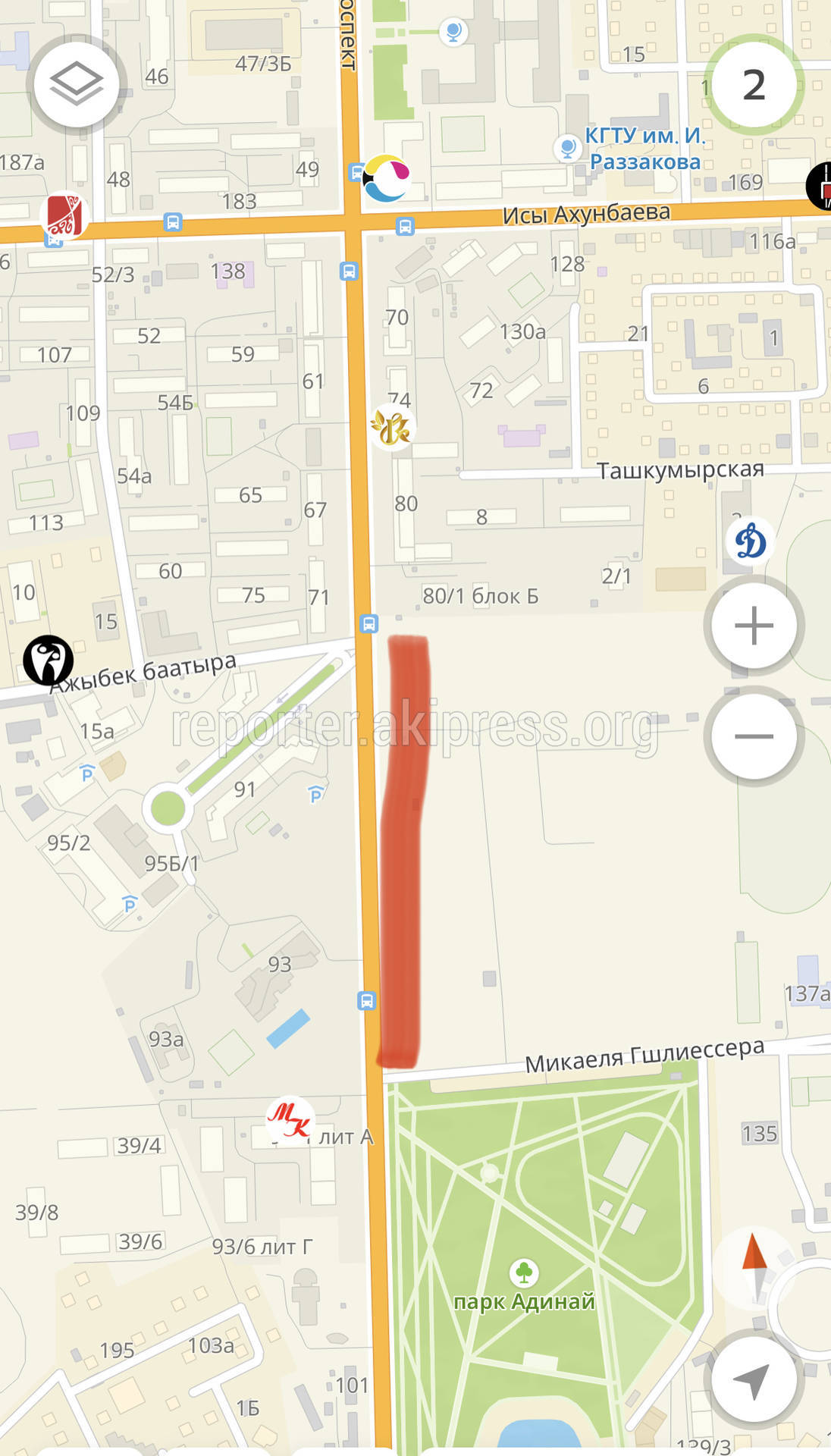Viewport: 831px width, 1456px height.
Task: Zoom in with the plus button
Action: (754, 626)
